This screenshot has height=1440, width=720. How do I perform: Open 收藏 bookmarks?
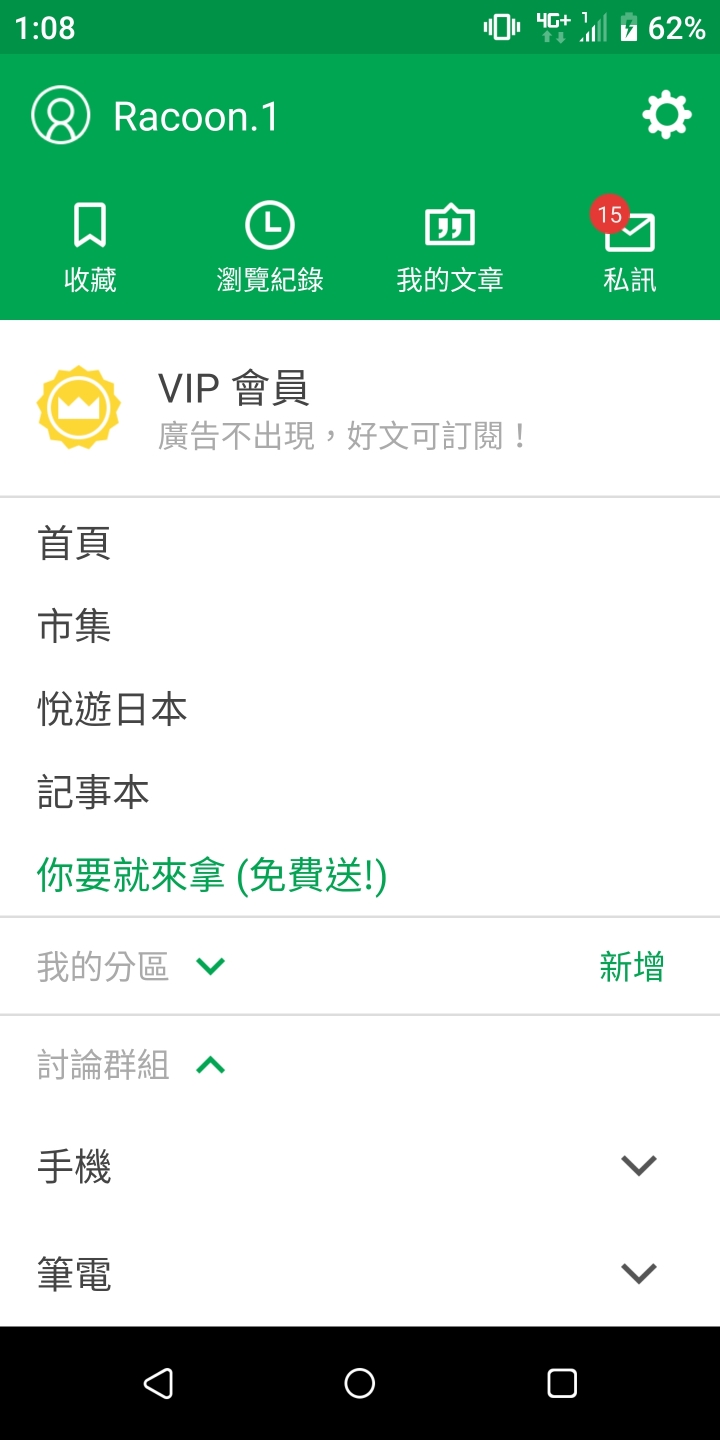(x=90, y=248)
